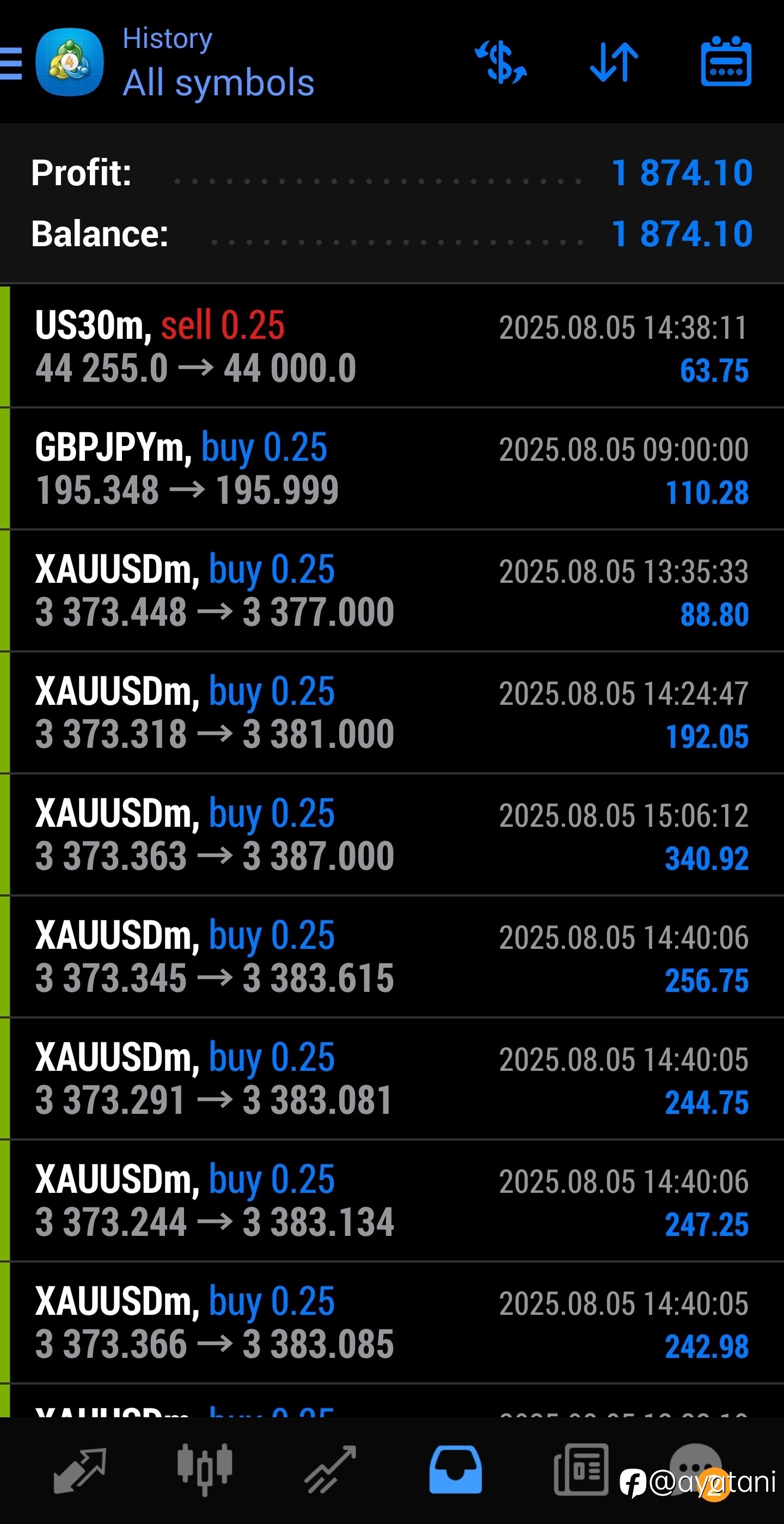Open the hamburger drawer menu

coord(11,63)
